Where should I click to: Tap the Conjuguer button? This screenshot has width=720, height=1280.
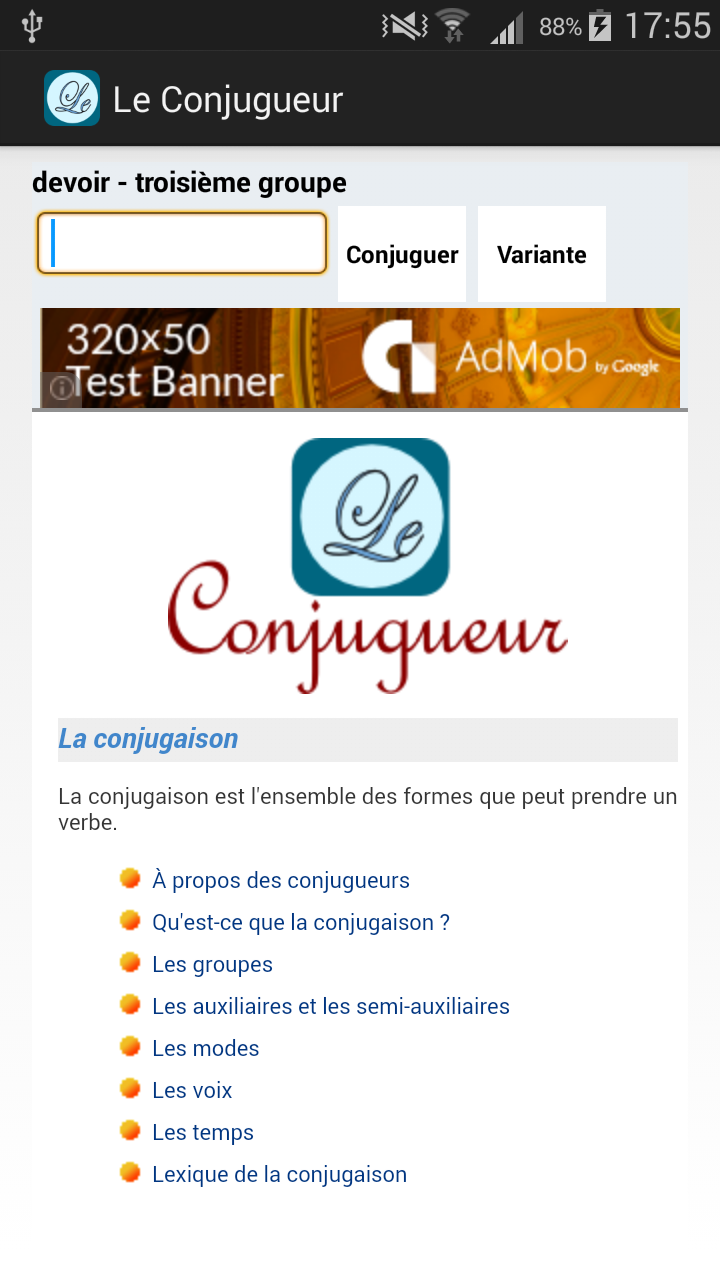pos(402,254)
